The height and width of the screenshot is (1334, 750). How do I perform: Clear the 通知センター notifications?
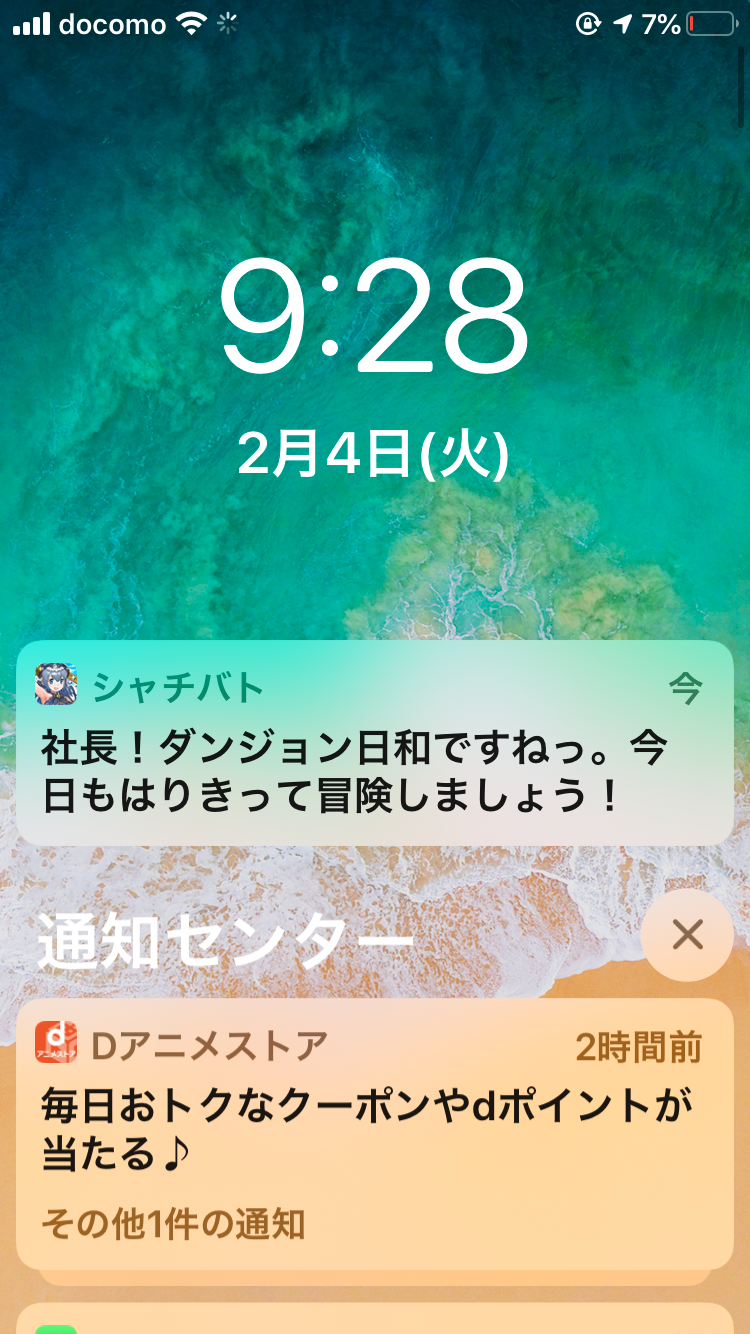(x=687, y=935)
